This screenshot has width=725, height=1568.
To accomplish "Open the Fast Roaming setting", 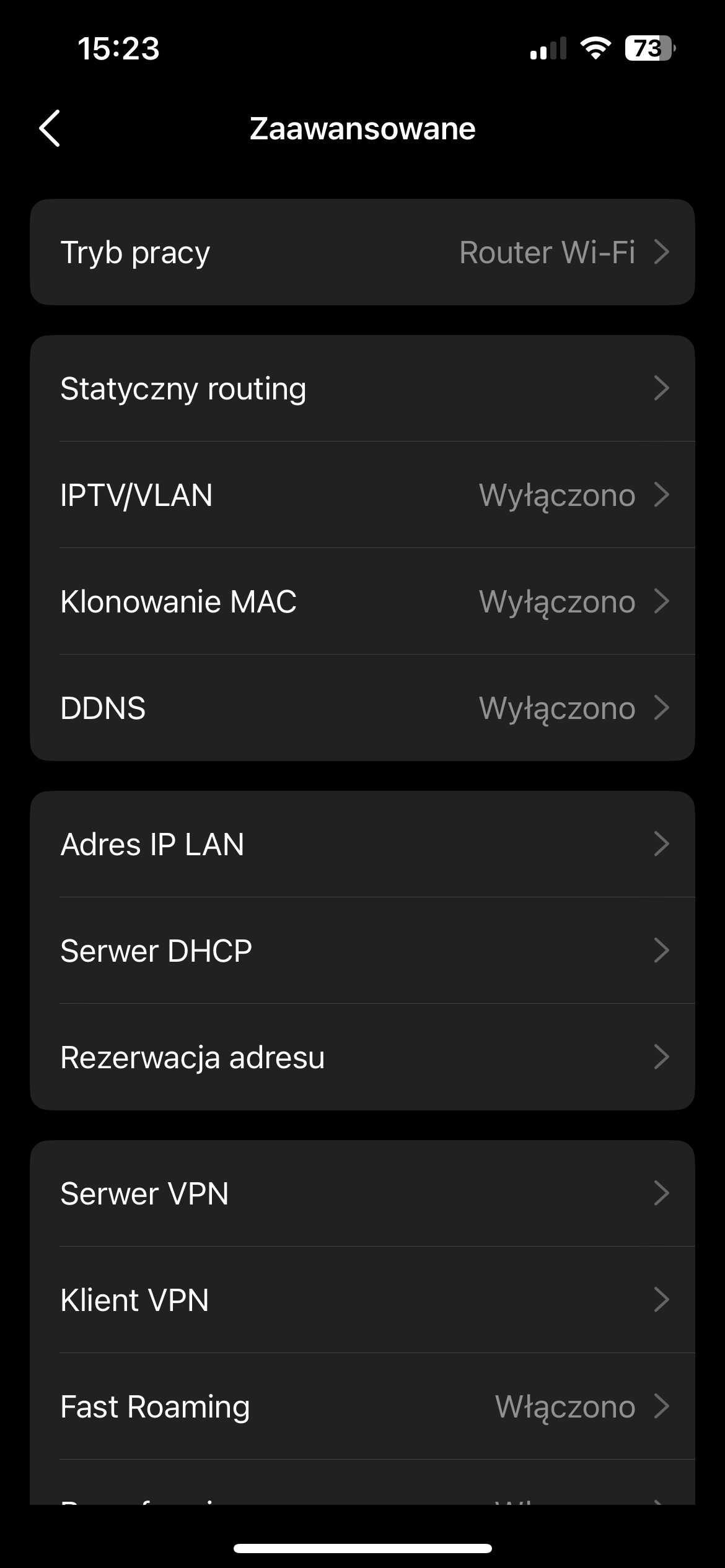I will (362, 1406).
